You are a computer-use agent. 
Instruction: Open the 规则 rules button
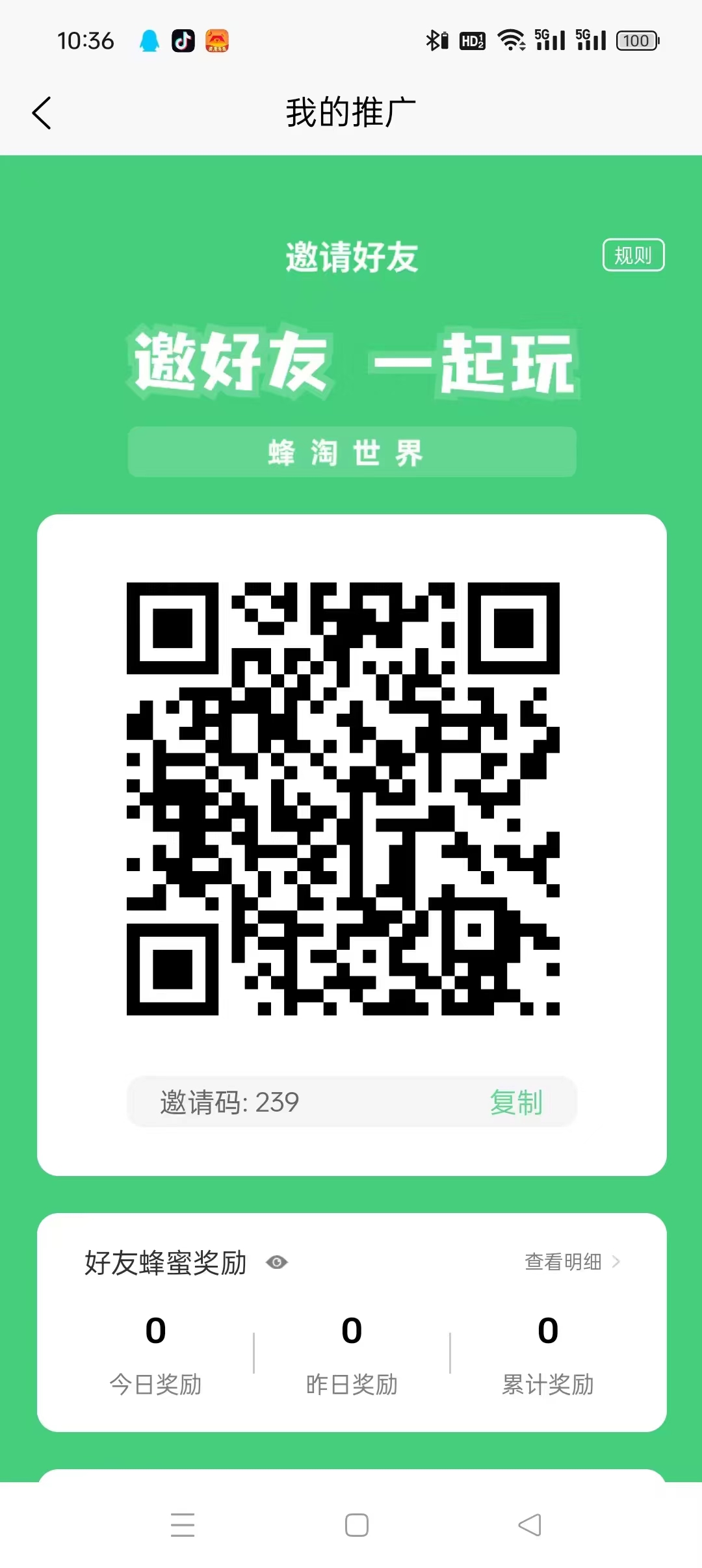[633, 255]
